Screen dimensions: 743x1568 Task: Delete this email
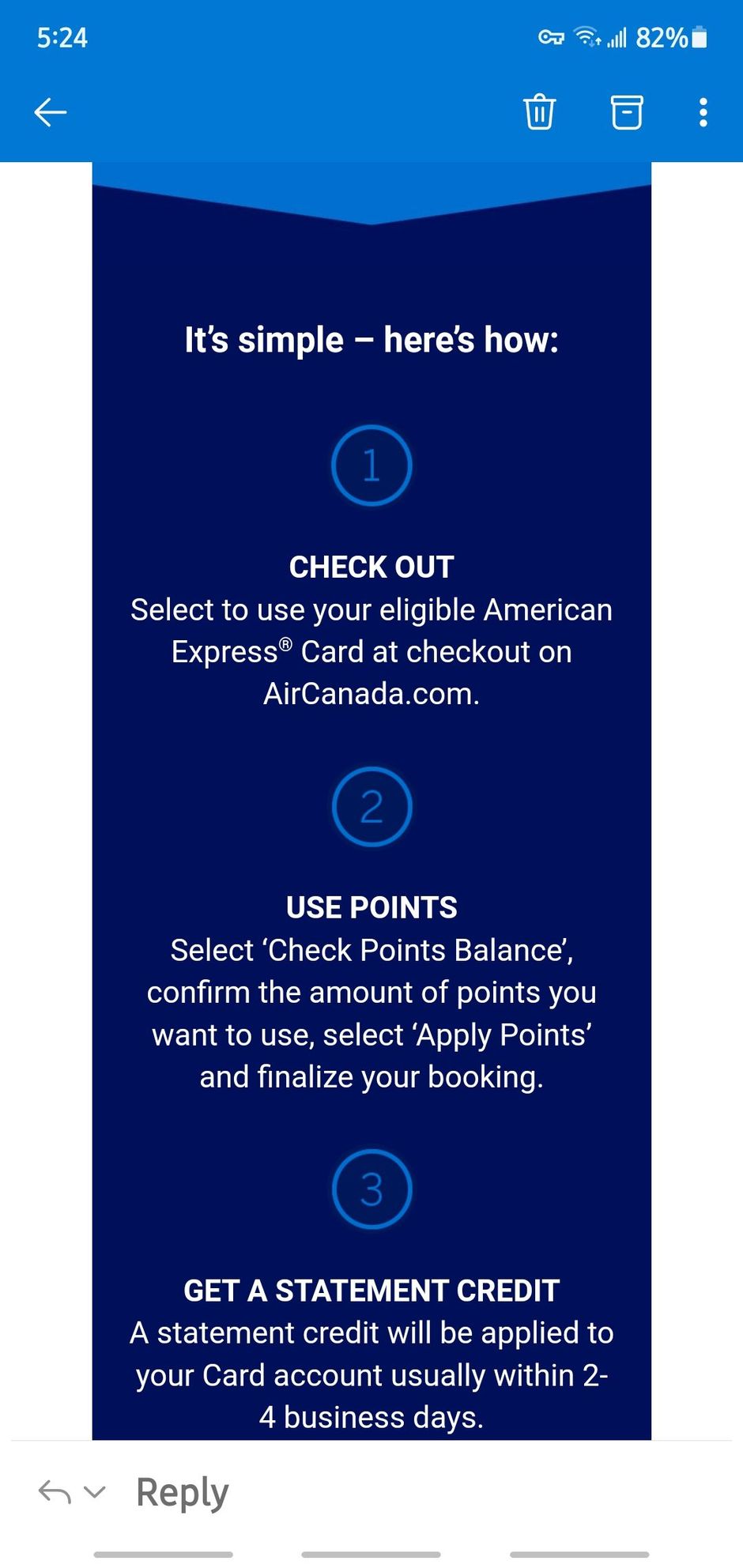coord(540,111)
